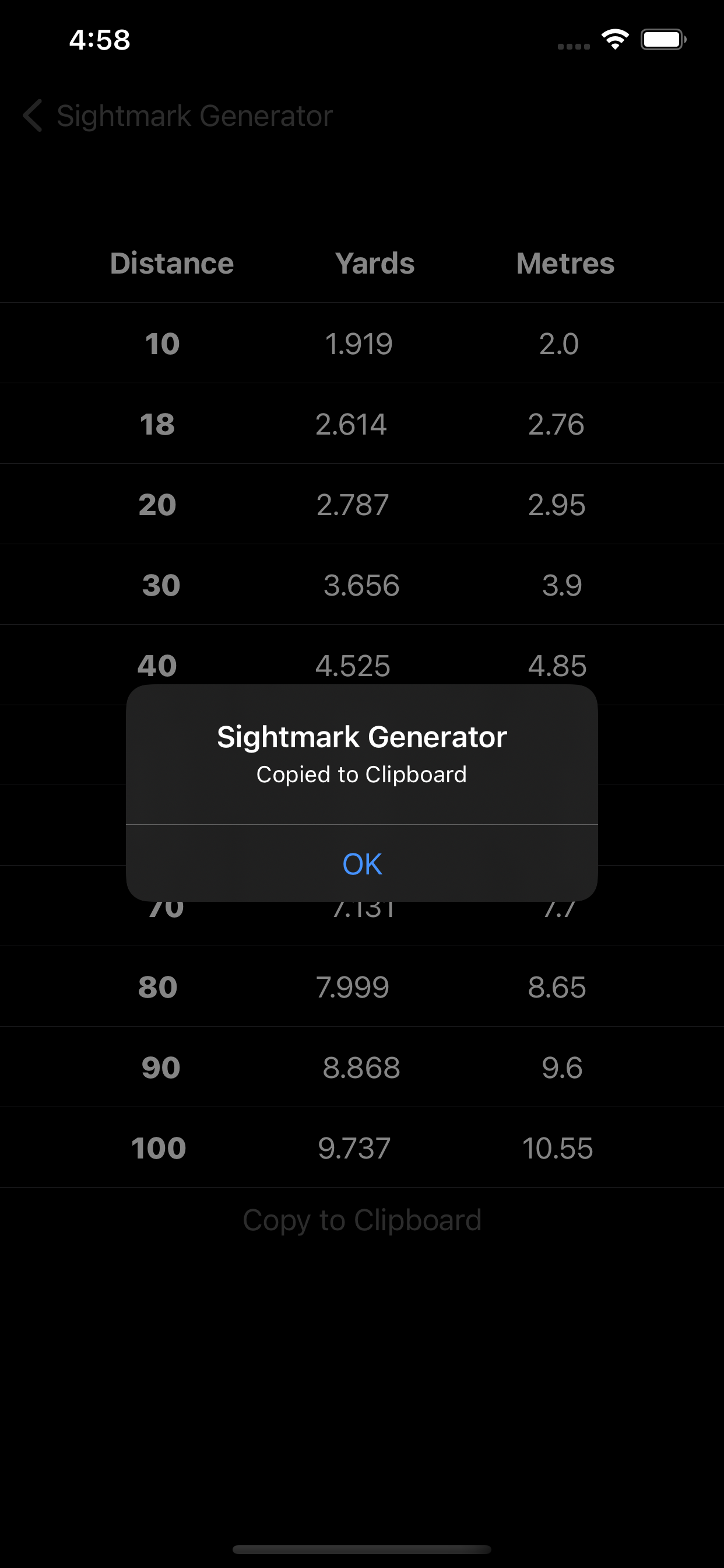Image resolution: width=724 pixels, height=1568 pixels.
Task: Select the Distance column header
Action: tap(172, 263)
